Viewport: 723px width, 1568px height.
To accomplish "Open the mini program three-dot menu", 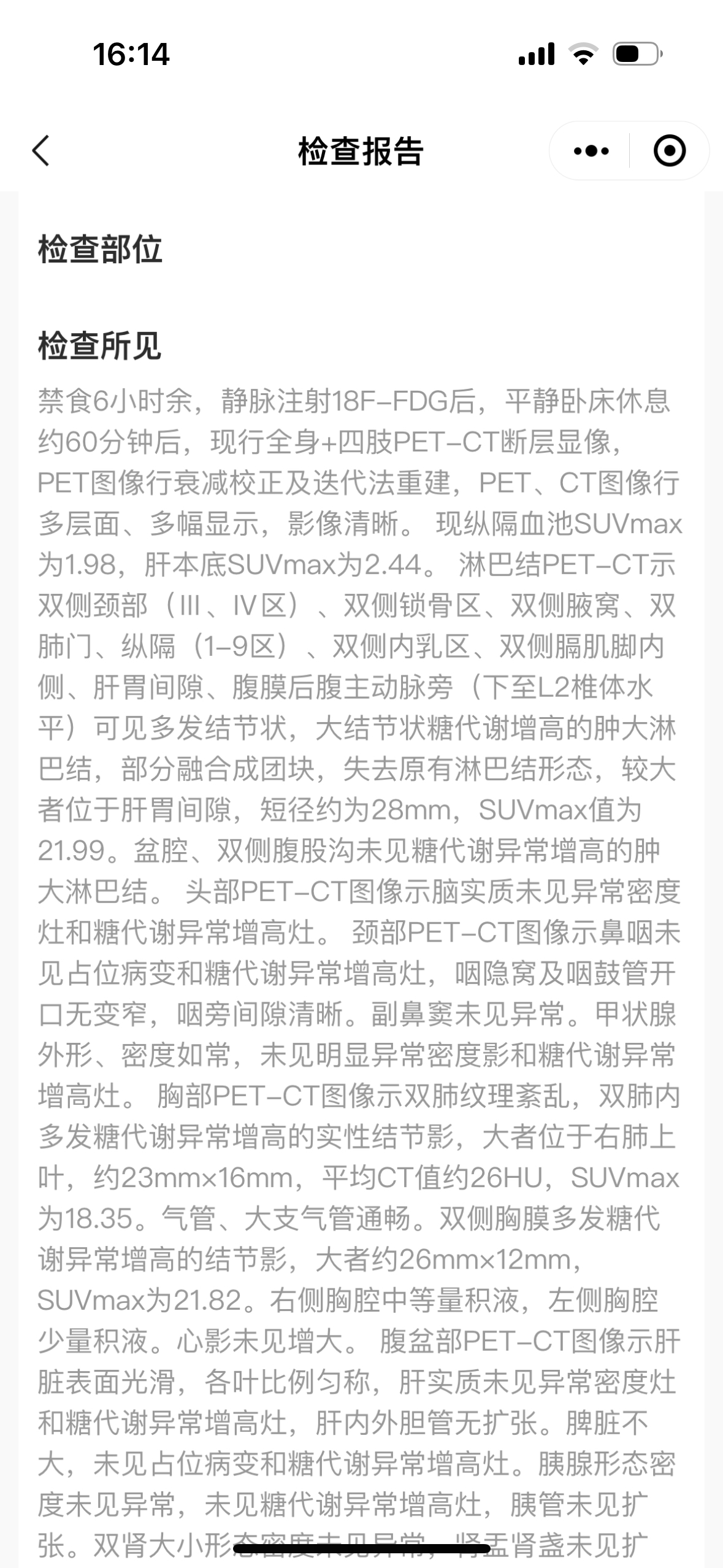I will [x=591, y=151].
